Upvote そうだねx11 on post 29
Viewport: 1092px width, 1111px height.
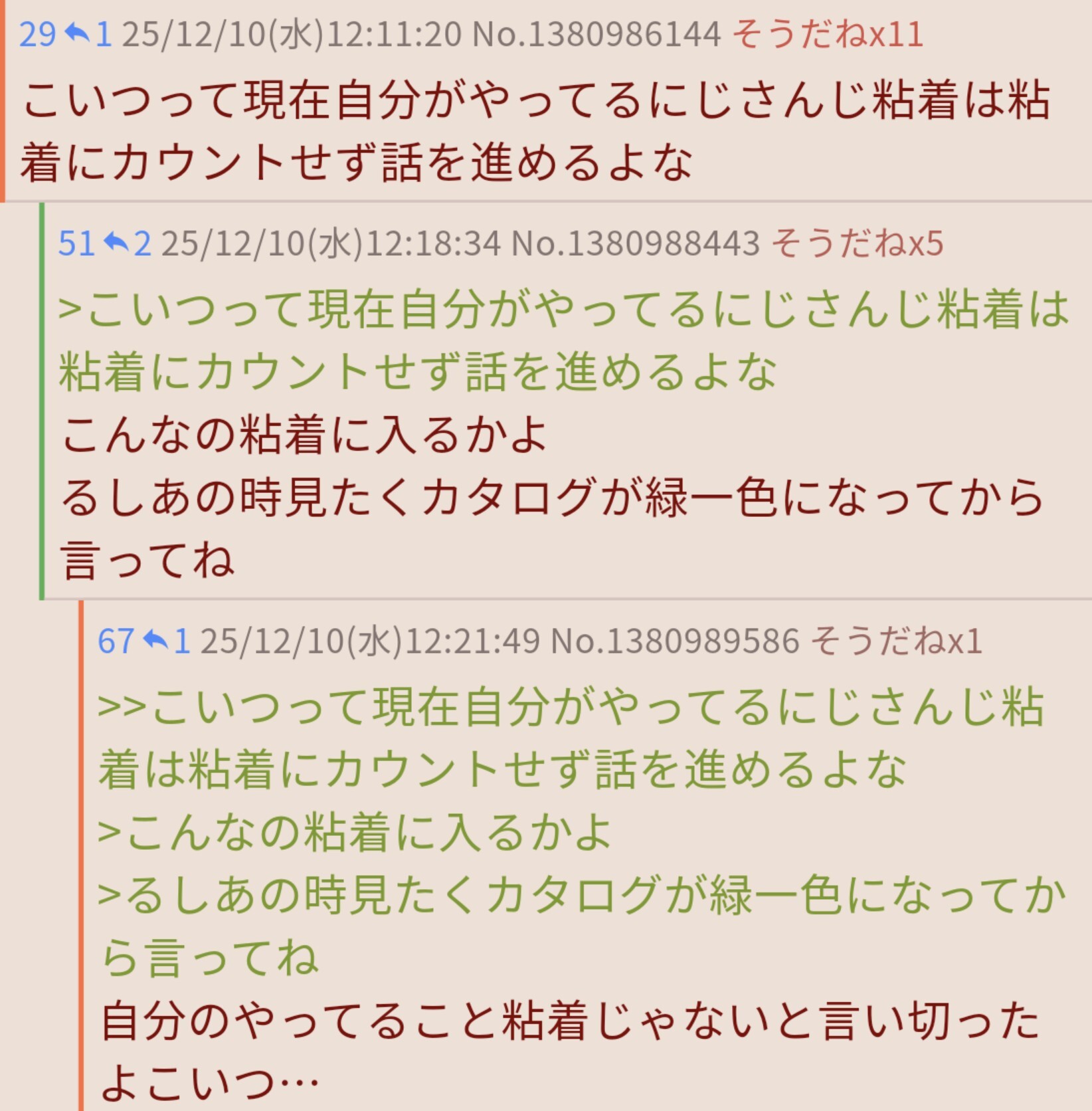coord(827,33)
